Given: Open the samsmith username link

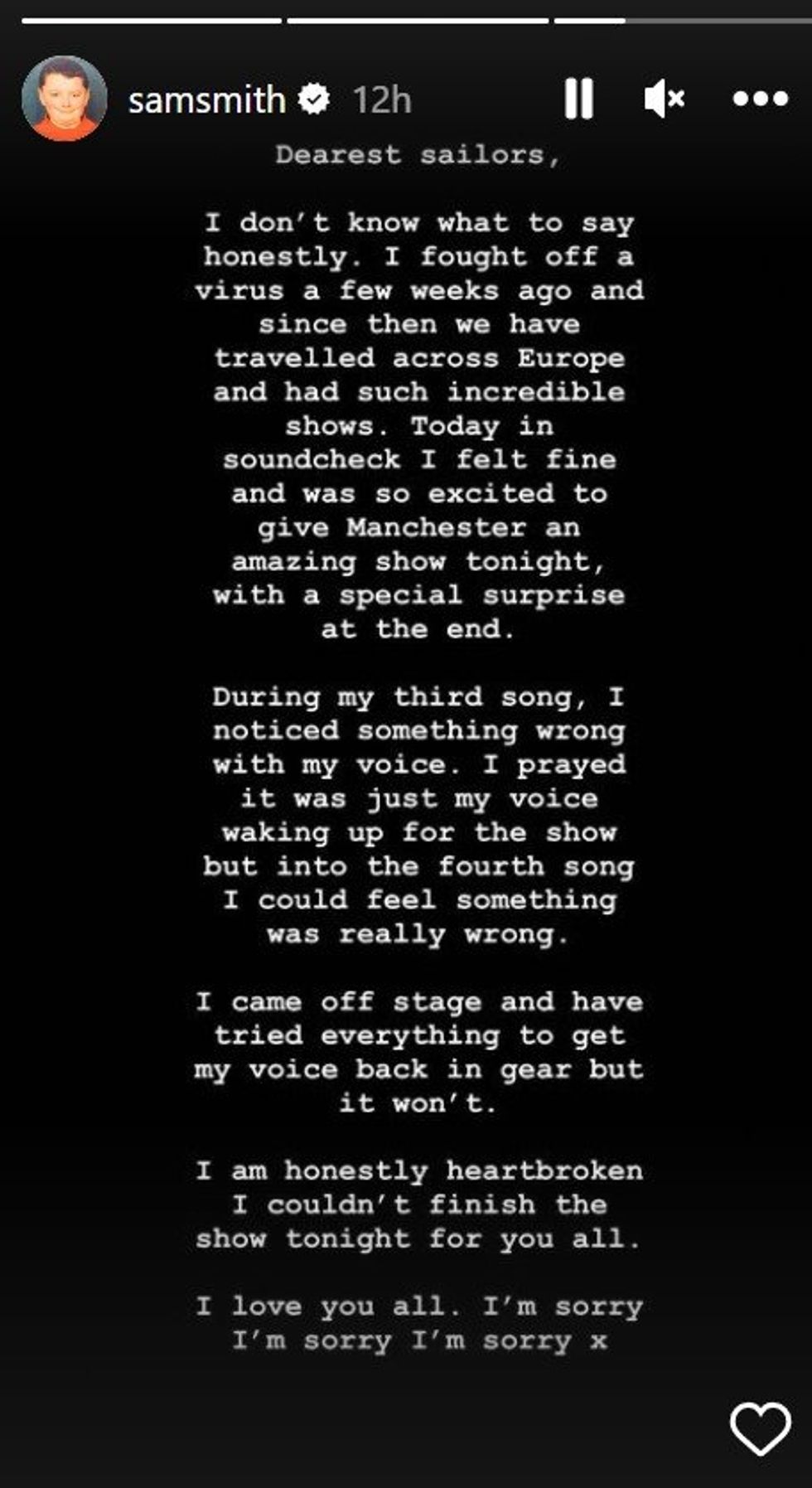Looking at the screenshot, I should pos(206,100).
